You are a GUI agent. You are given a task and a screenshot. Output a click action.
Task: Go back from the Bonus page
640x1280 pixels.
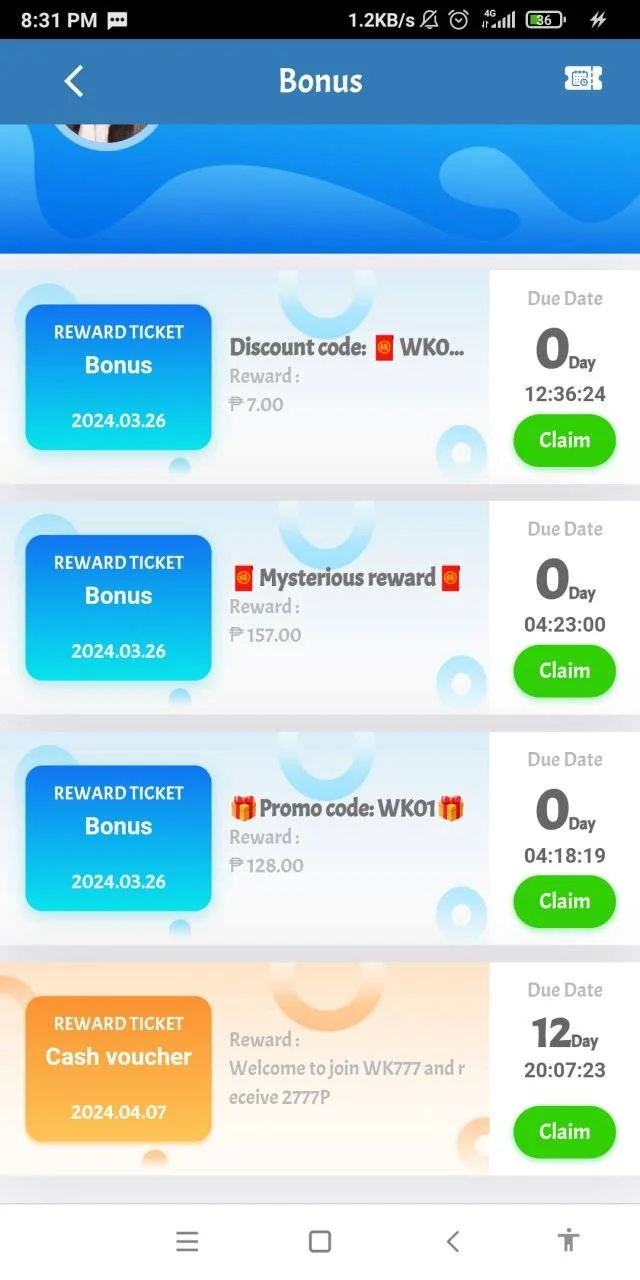pyautogui.click(x=73, y=81)
